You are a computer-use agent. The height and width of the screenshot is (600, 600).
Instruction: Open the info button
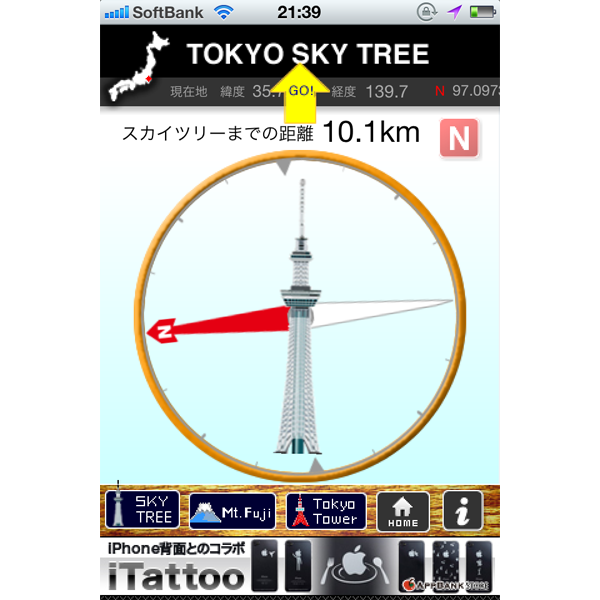click(462, 511)
